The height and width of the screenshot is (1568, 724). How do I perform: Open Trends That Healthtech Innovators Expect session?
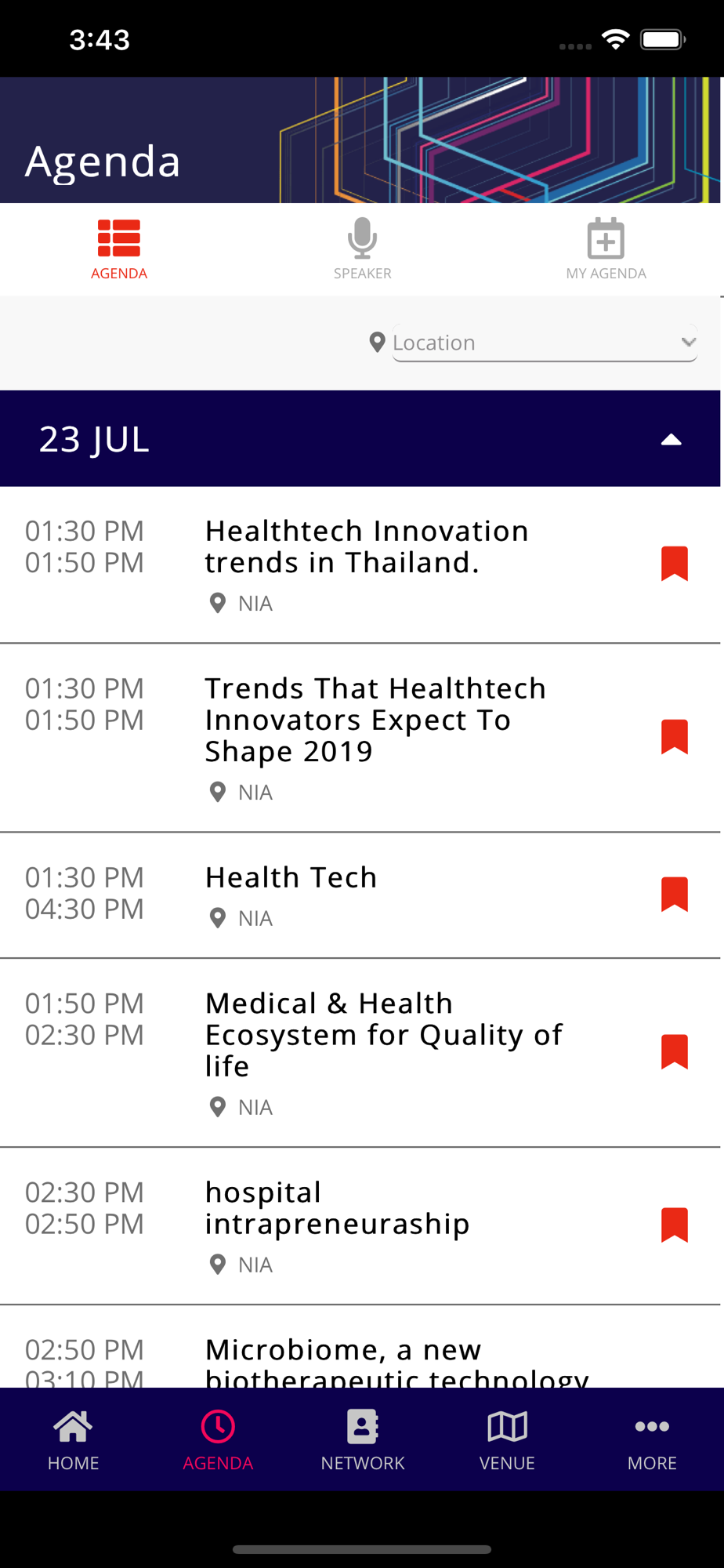click(x=375, y=720)
